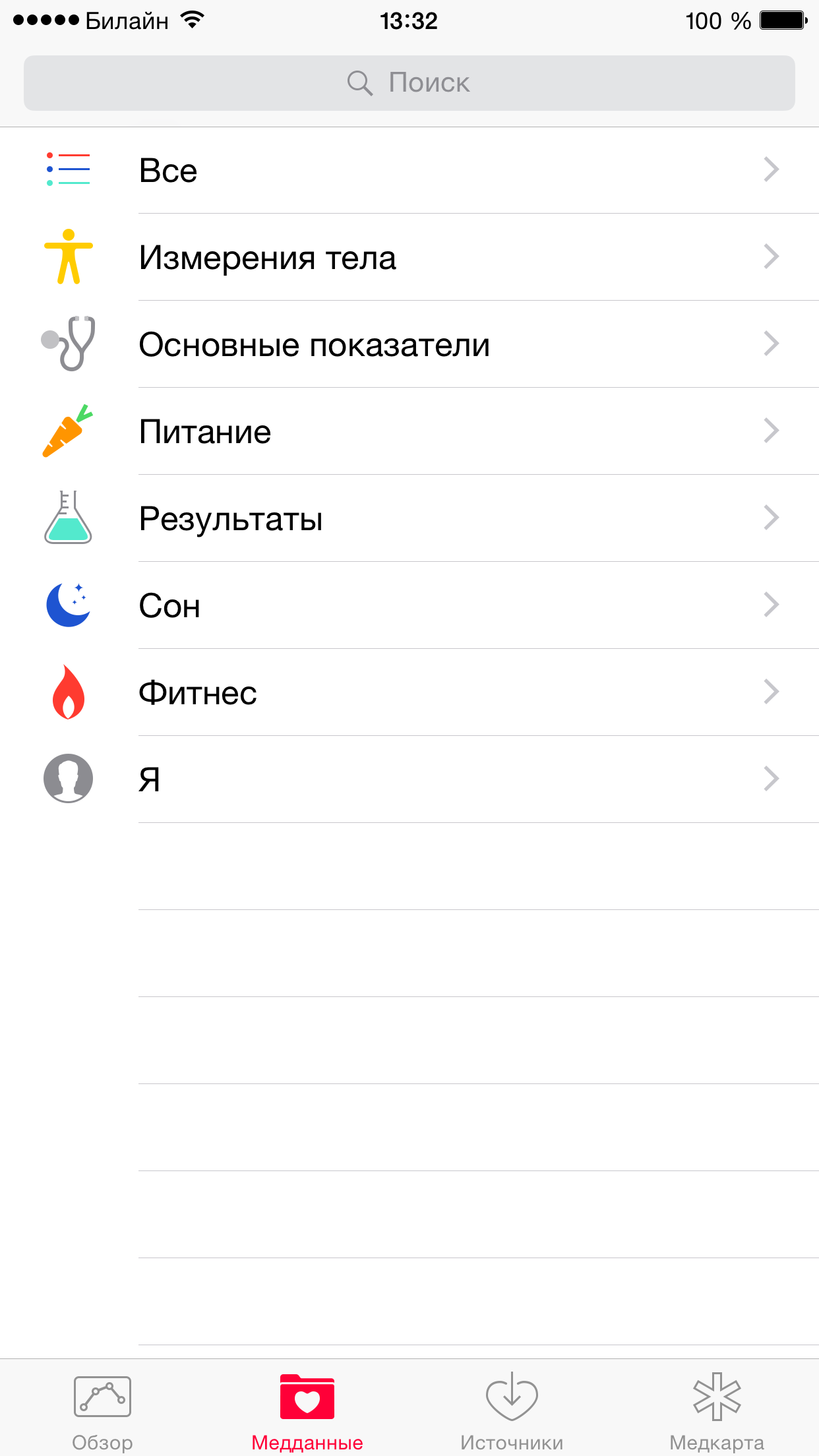Select Основные показатели row

point(409,344)
